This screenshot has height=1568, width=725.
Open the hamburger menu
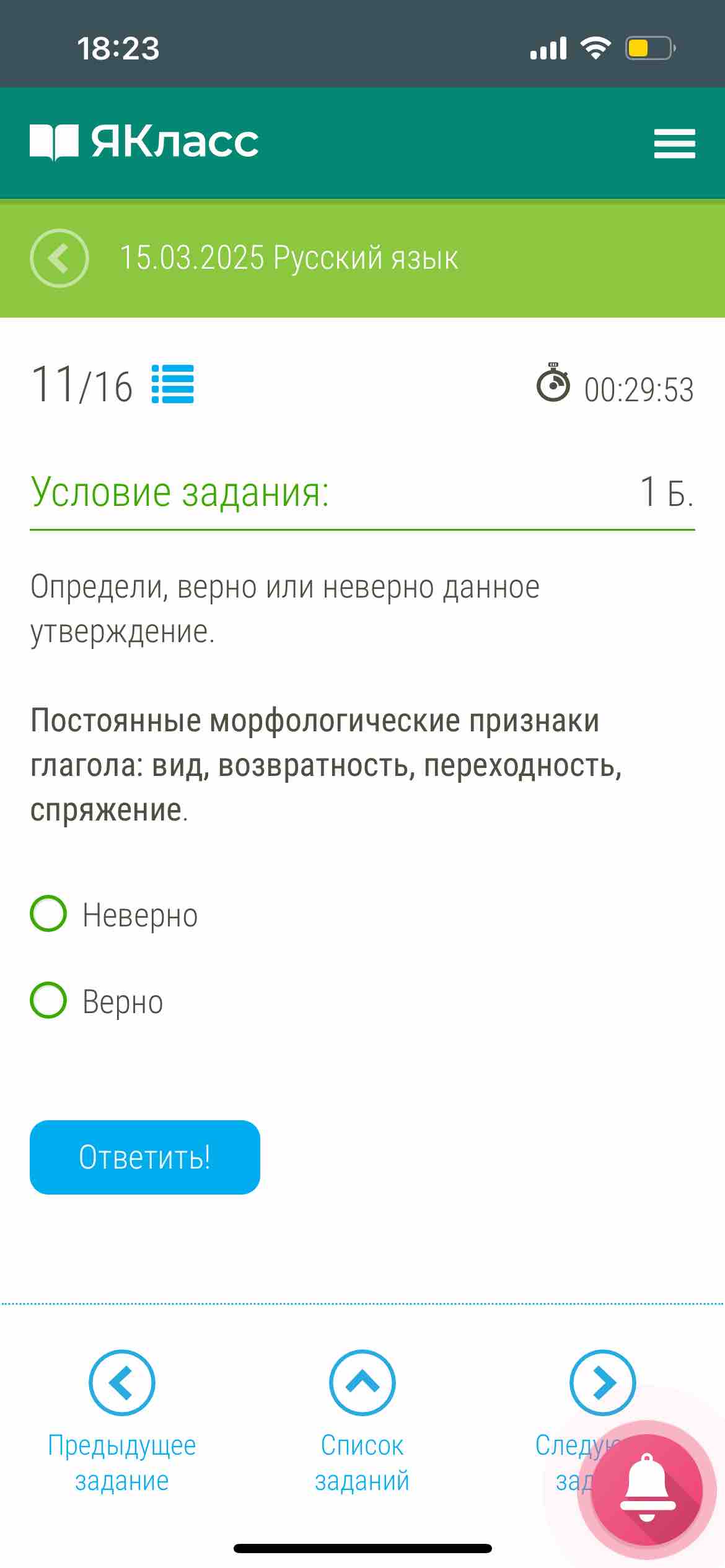674,143
